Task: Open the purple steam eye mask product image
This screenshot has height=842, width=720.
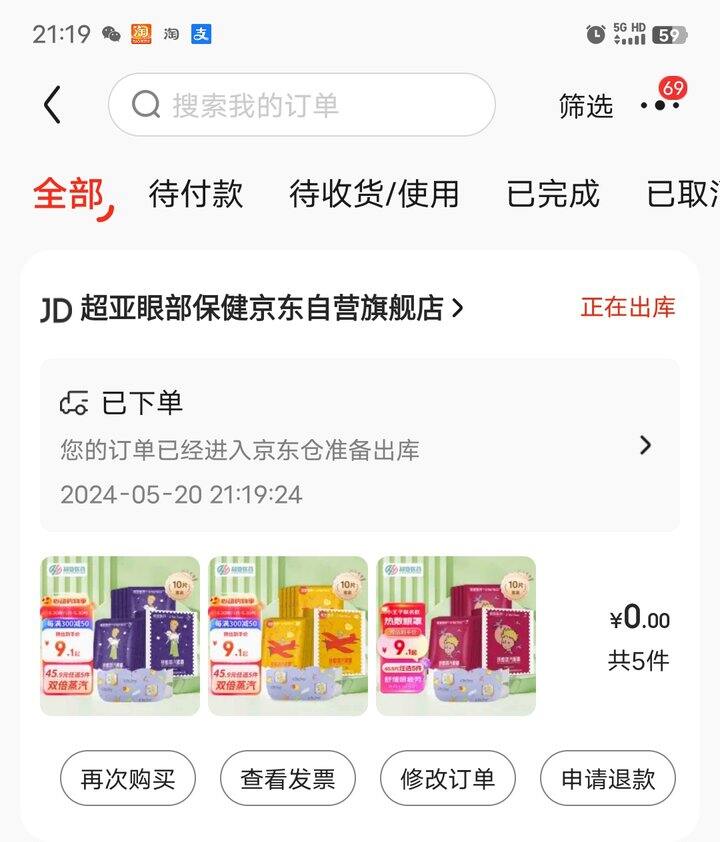Action: [120, 636]
